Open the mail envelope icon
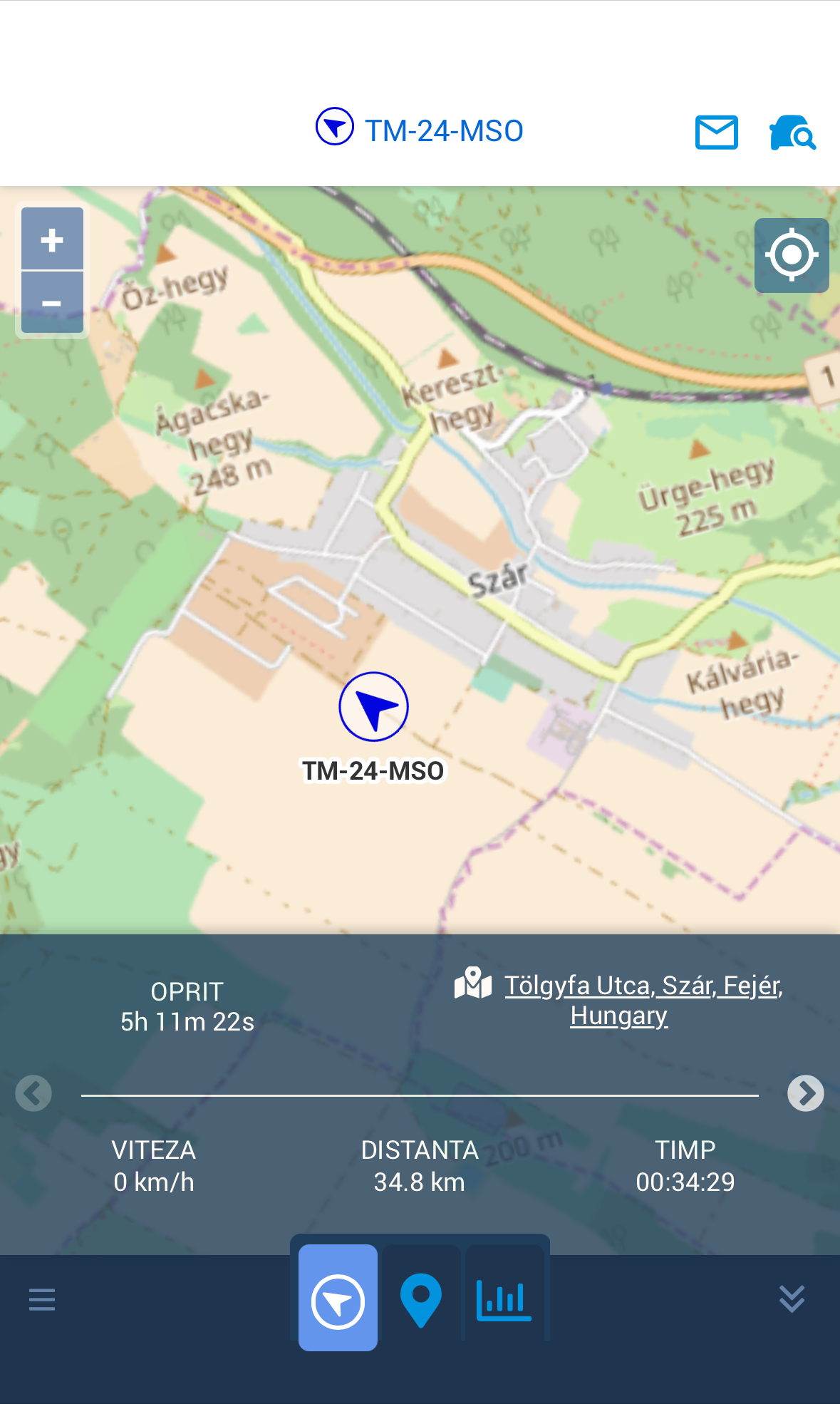 716,133
